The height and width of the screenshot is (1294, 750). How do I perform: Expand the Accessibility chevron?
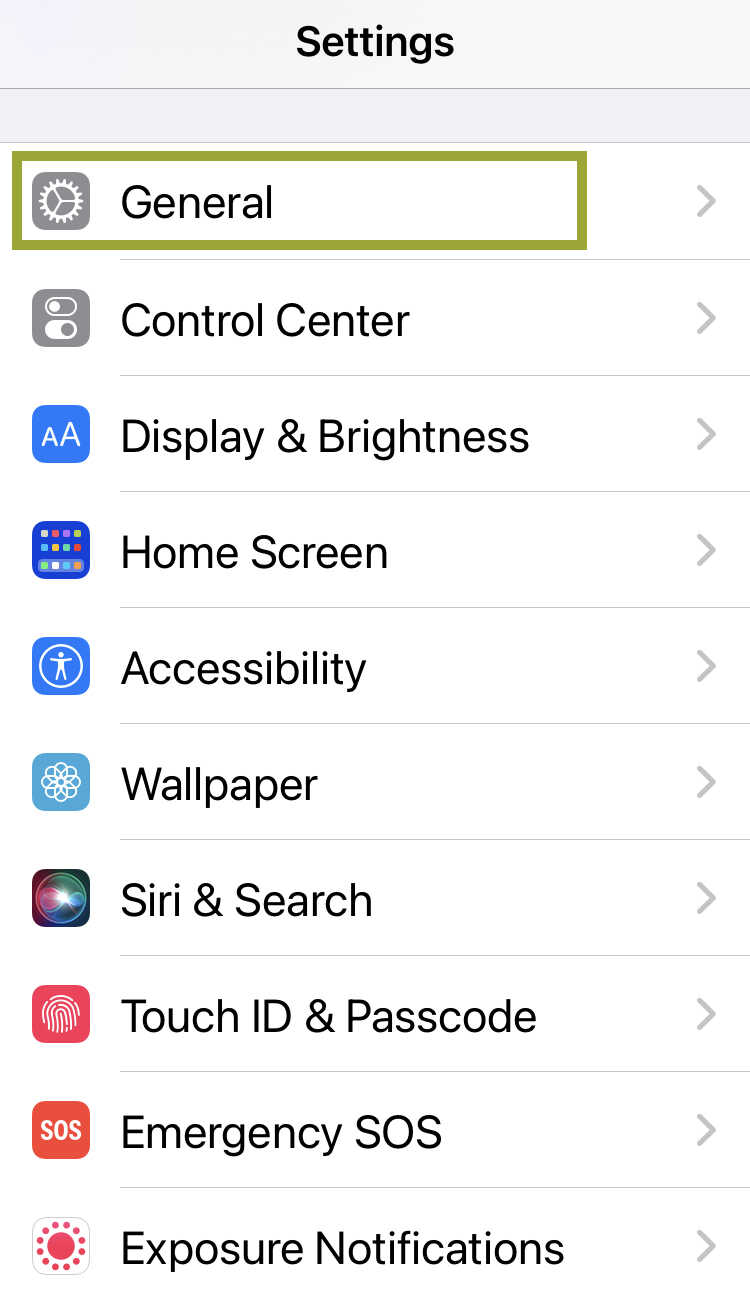(x=707, y=666)
